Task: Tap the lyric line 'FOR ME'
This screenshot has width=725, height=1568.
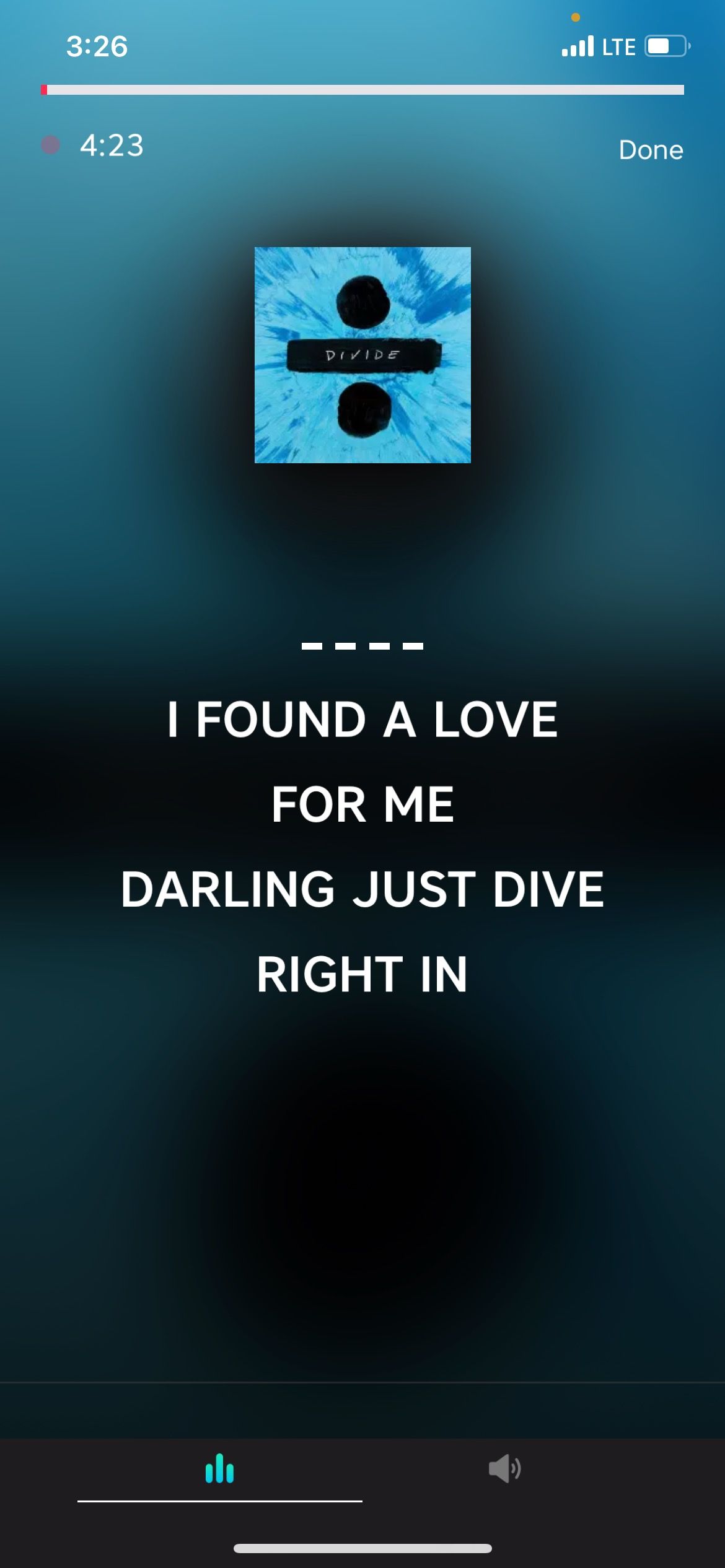Action: (x=362, y=804)
